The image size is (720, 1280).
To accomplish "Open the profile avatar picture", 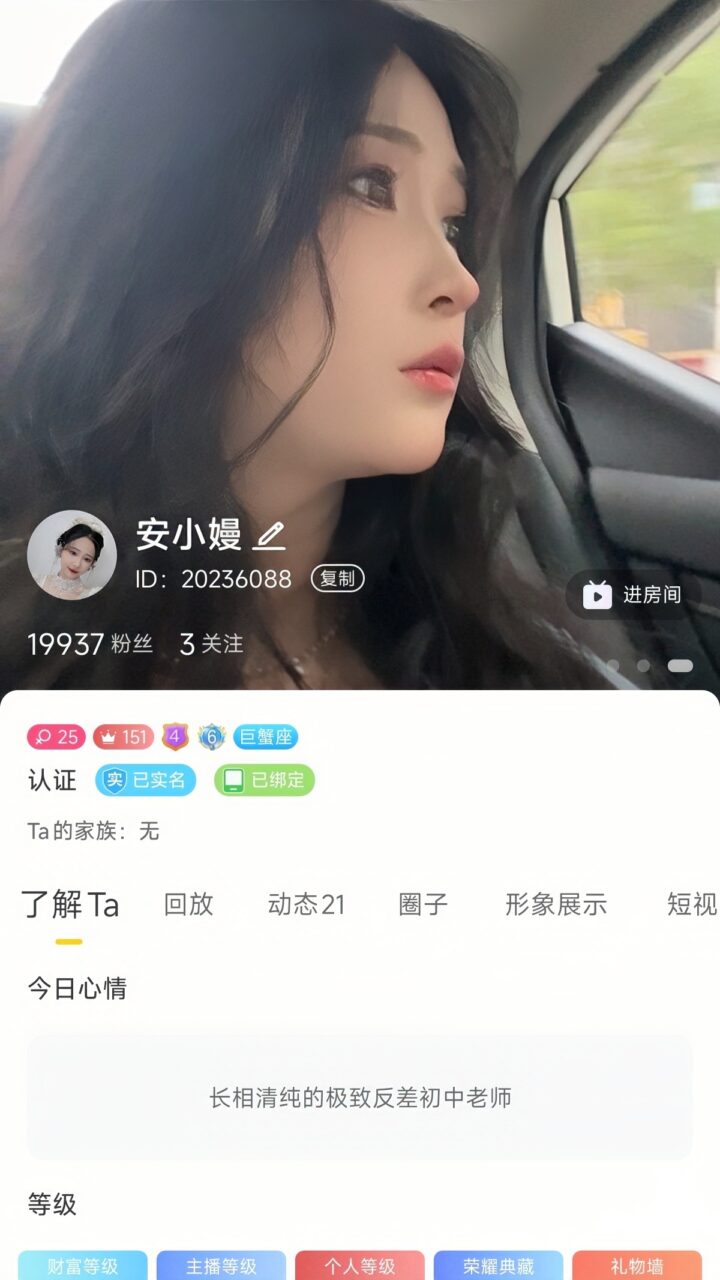I will [72, 555].
